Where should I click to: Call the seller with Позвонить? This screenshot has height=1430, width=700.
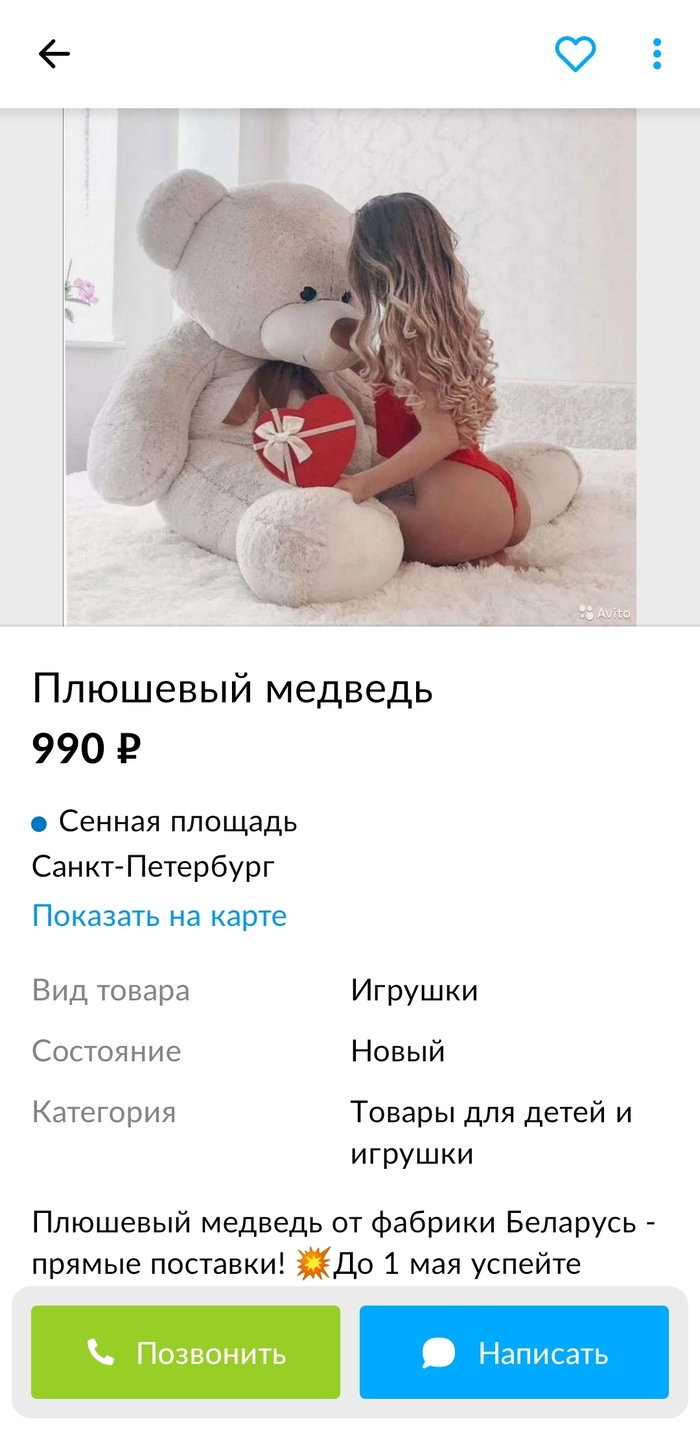[186, 1352]
